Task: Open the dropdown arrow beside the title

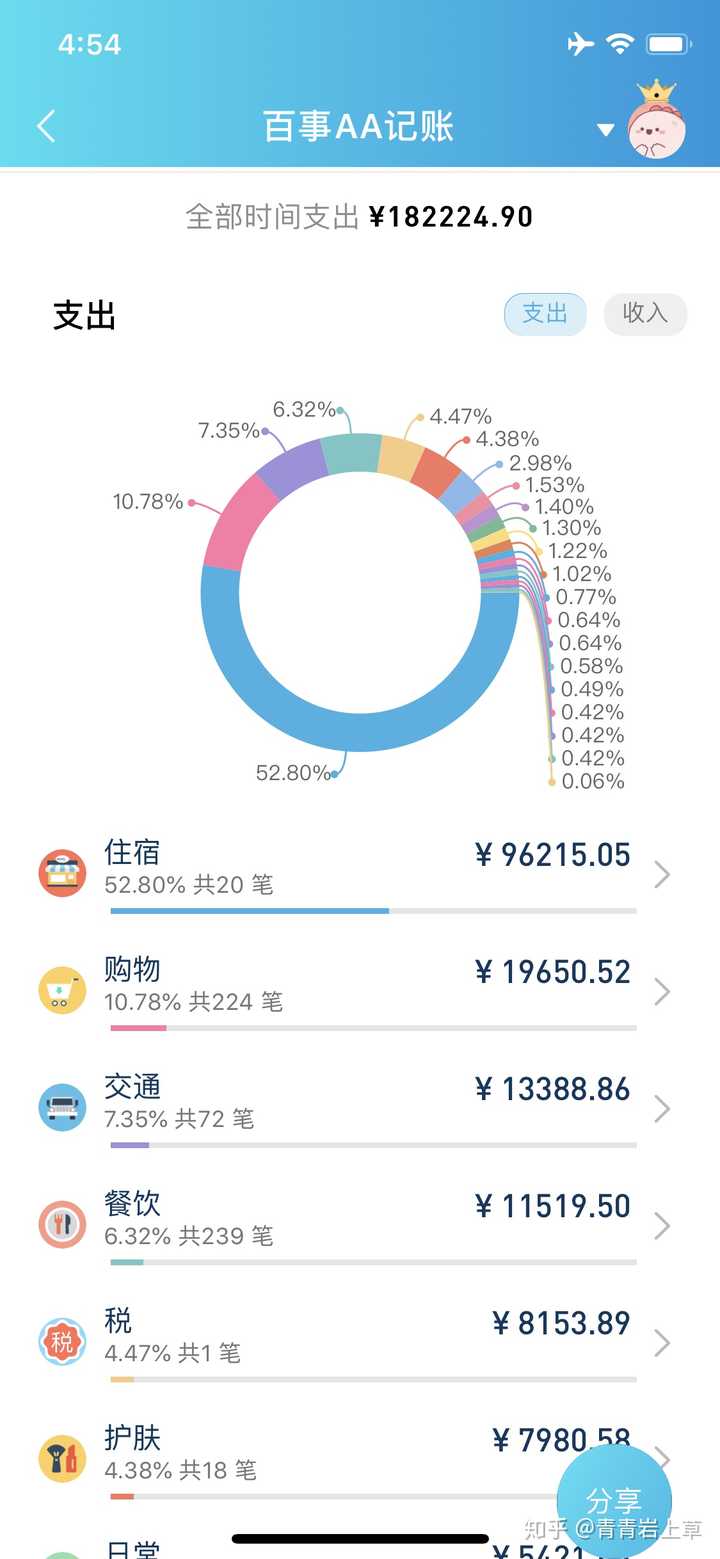Action: click(x=604, y=131)
